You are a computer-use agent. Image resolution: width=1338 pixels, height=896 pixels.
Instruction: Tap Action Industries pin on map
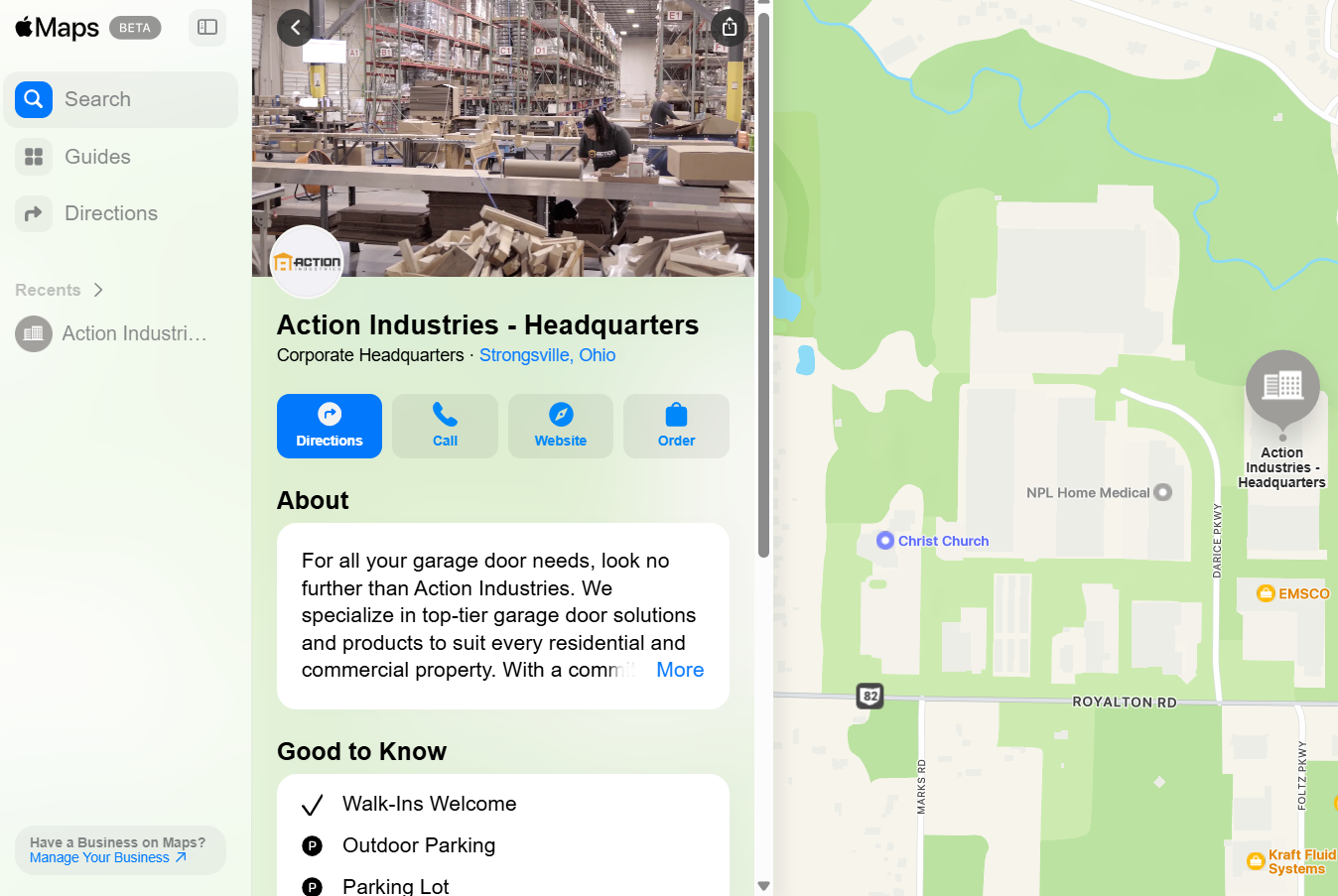pyautogui.click(x=1282, y=387)
